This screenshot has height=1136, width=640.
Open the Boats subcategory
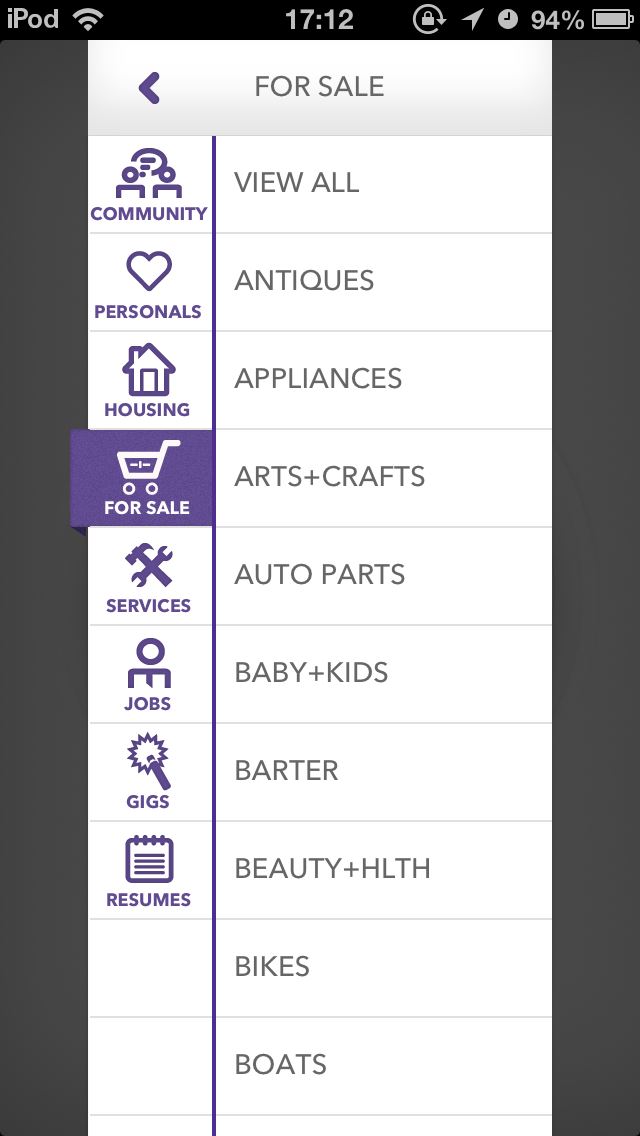383,1065
